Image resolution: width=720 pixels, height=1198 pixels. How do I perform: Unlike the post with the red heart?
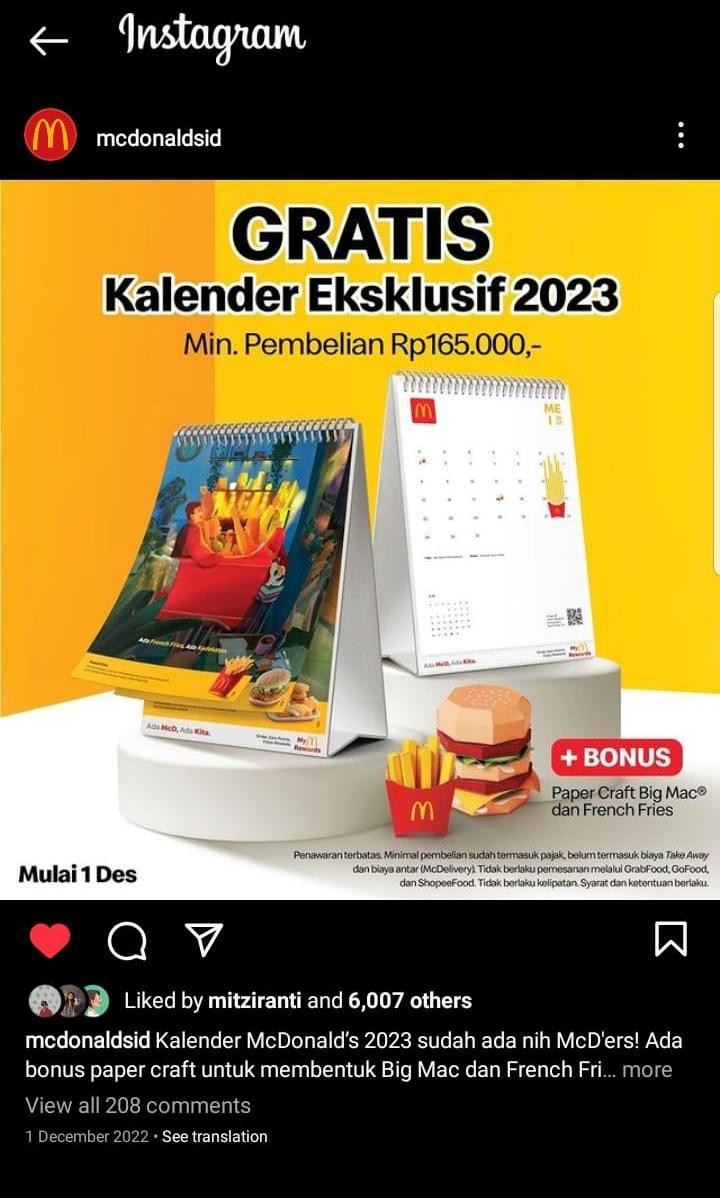click(x=50, y=940)
